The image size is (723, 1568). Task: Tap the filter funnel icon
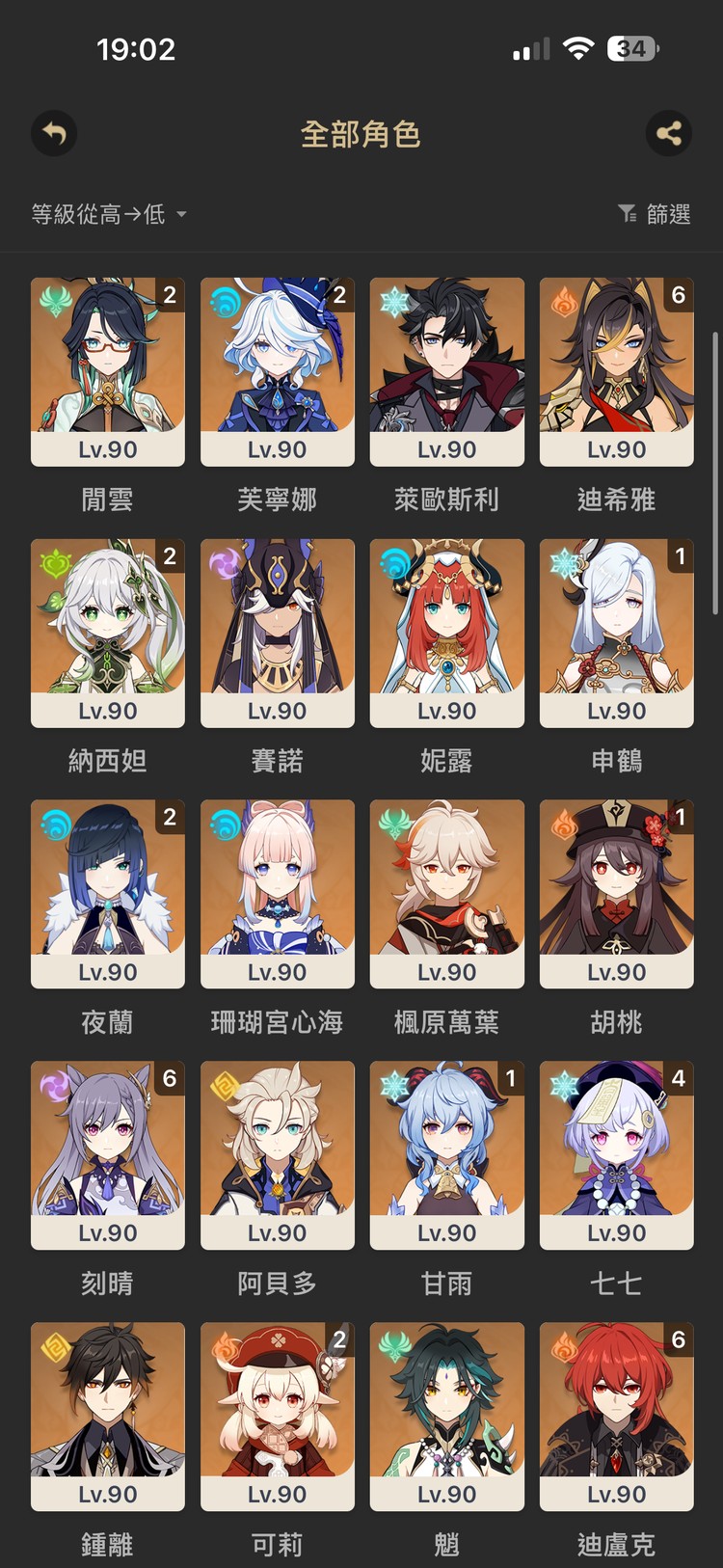pos(628,214)
